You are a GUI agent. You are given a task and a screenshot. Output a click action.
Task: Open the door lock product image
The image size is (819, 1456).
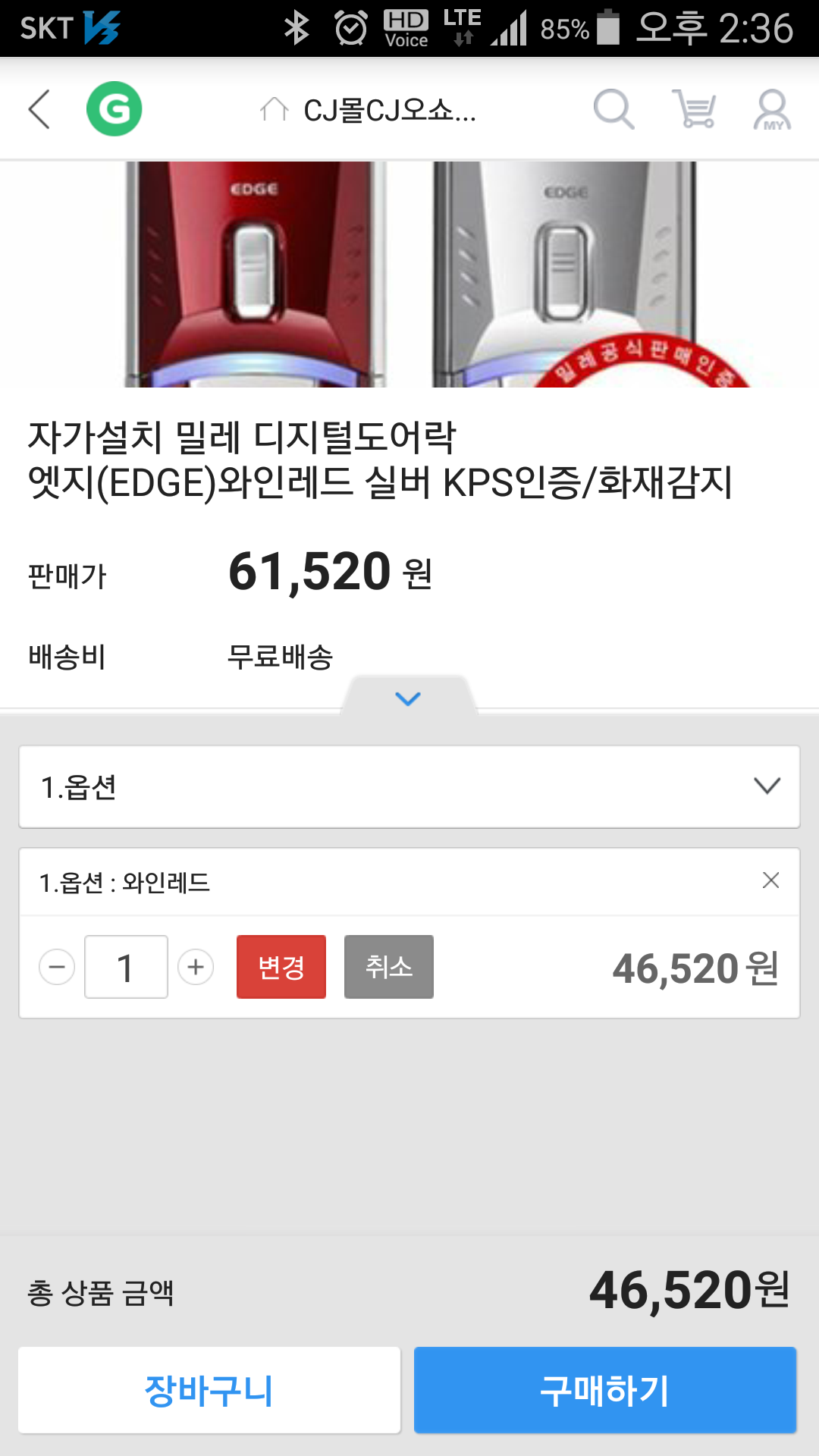coord(409,273)
